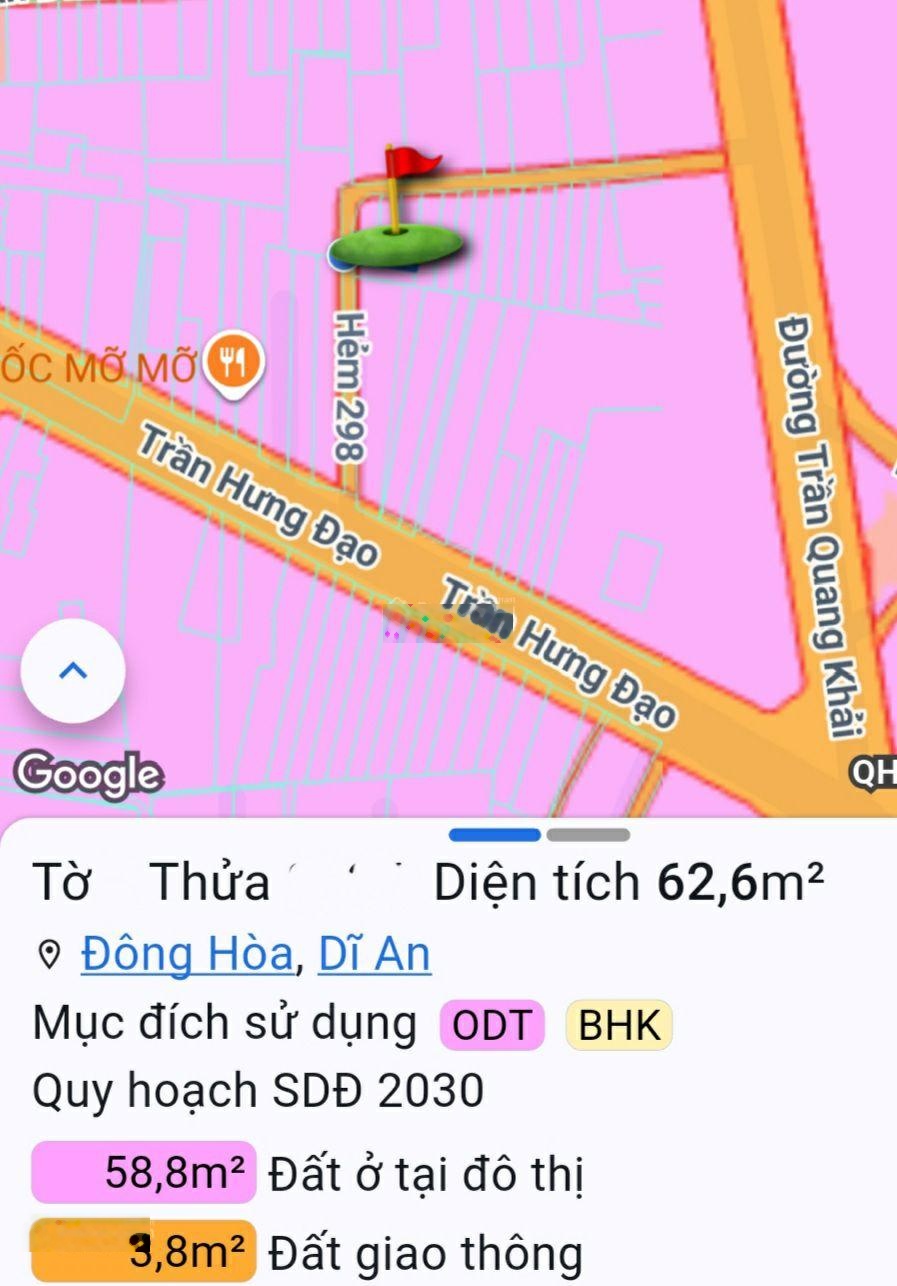Select the BHK land-use chip
The image size is (897, 1286).
(619, 1025)
